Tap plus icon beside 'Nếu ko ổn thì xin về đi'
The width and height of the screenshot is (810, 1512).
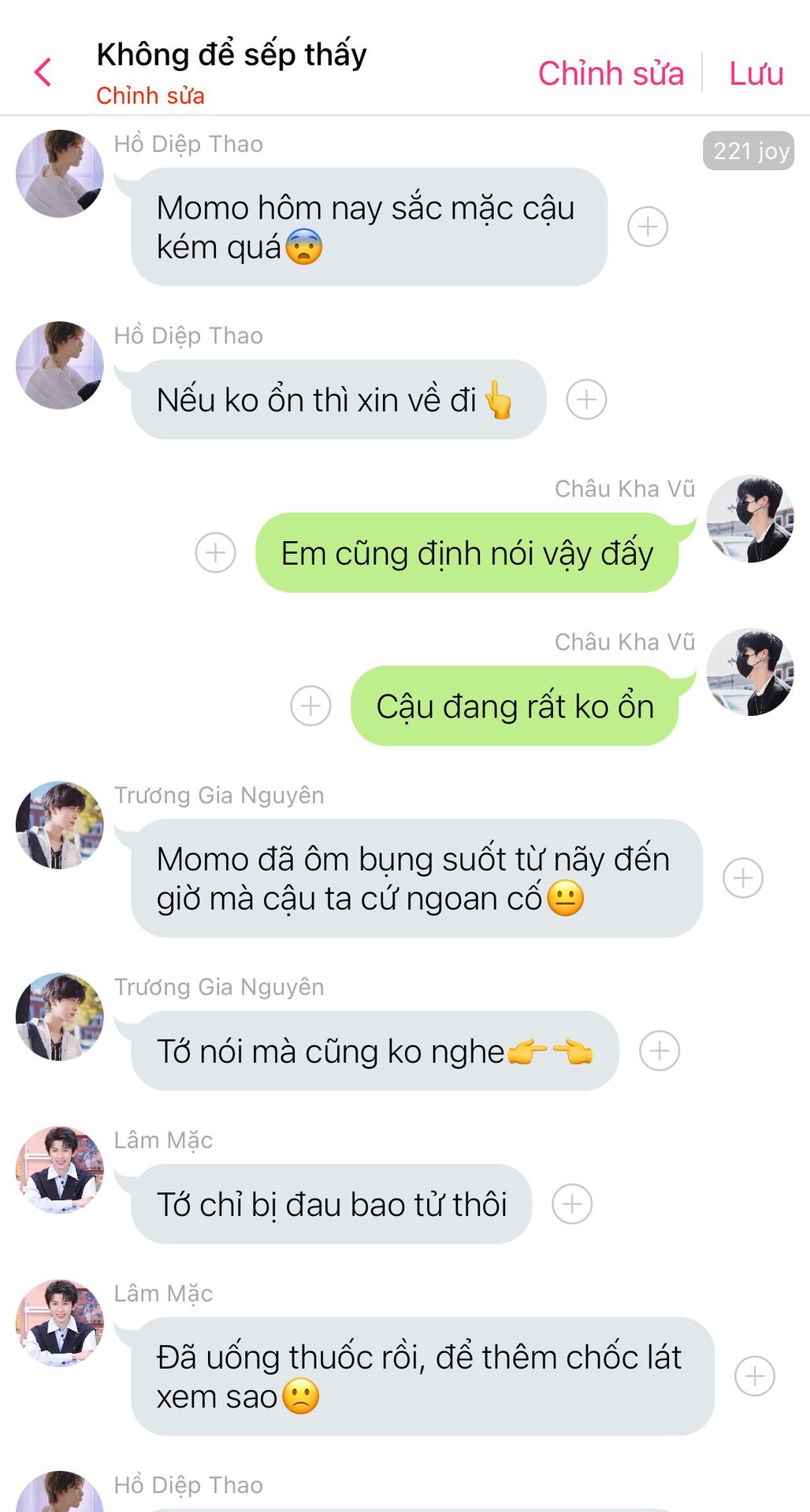coord(586,399)
